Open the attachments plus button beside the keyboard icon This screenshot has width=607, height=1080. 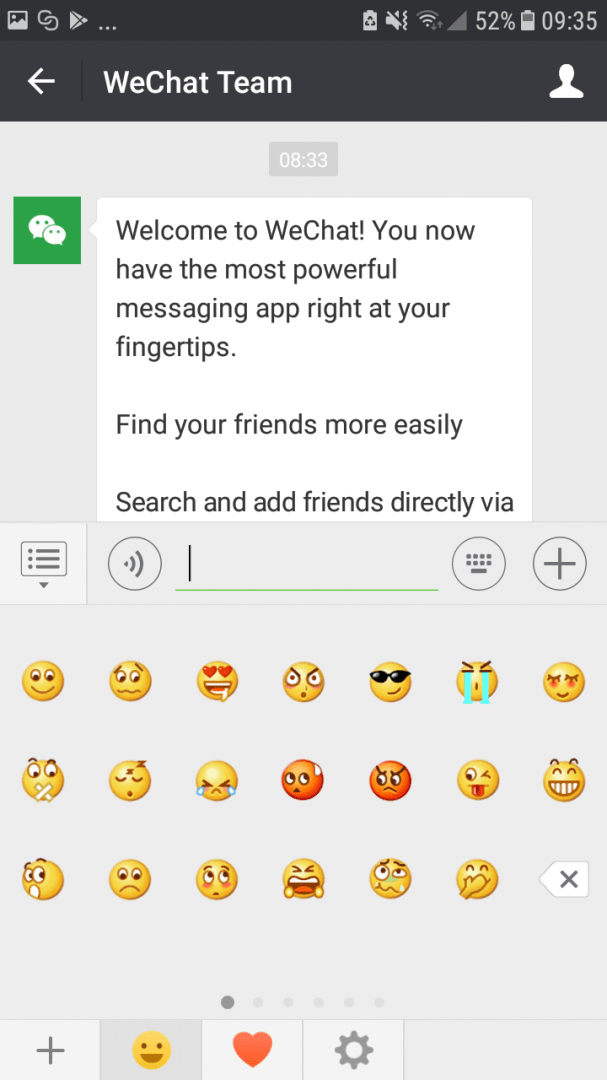click(559, 565)
